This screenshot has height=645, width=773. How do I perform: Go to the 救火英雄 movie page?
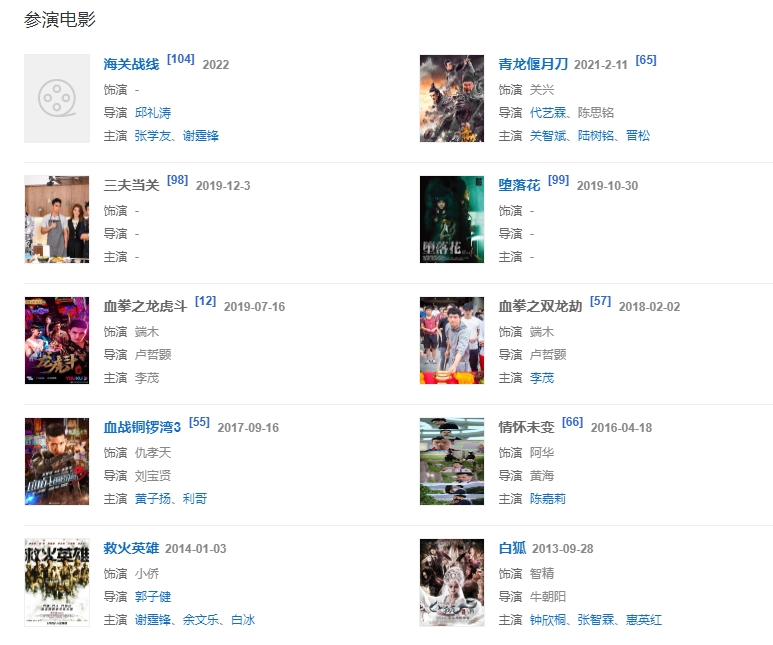click(x=131, y=548)
